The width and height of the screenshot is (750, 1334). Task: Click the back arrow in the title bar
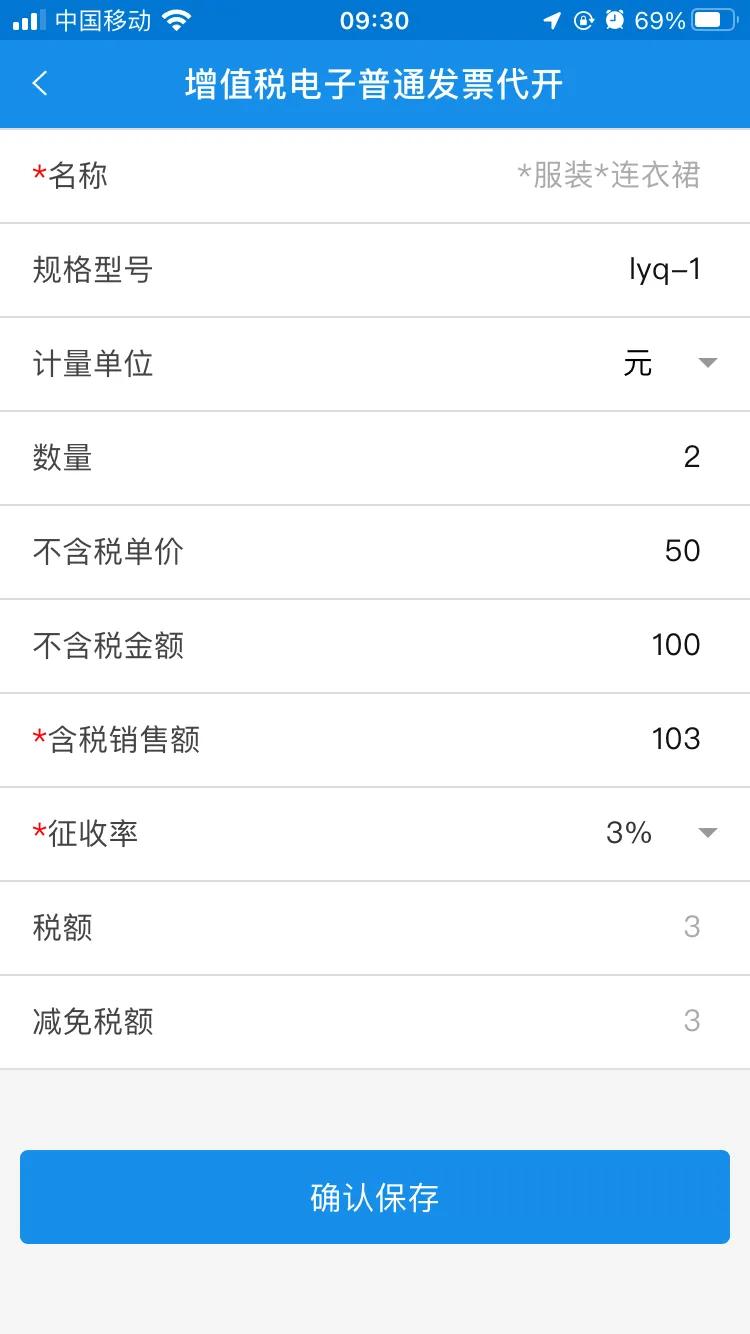(x=40, y=85)
